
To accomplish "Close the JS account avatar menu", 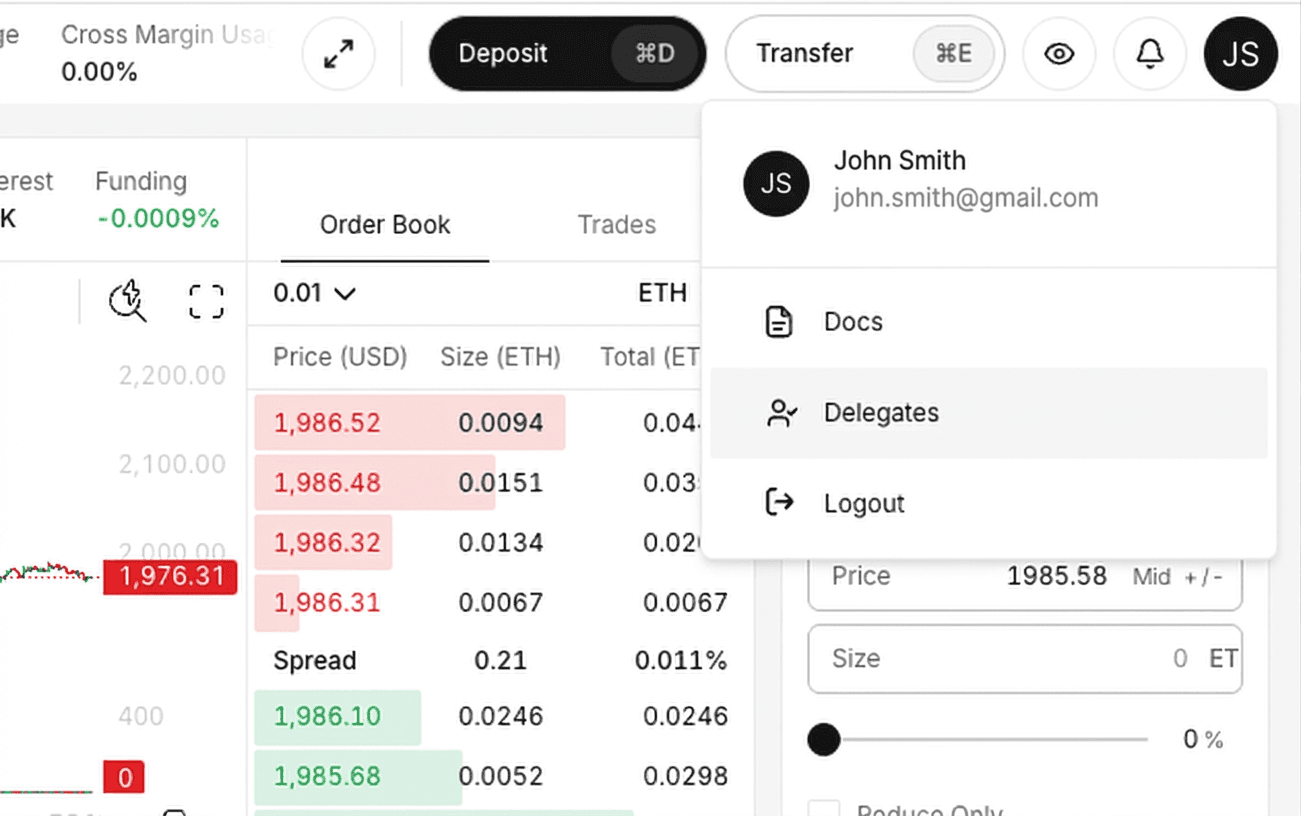I will 1240,54.
